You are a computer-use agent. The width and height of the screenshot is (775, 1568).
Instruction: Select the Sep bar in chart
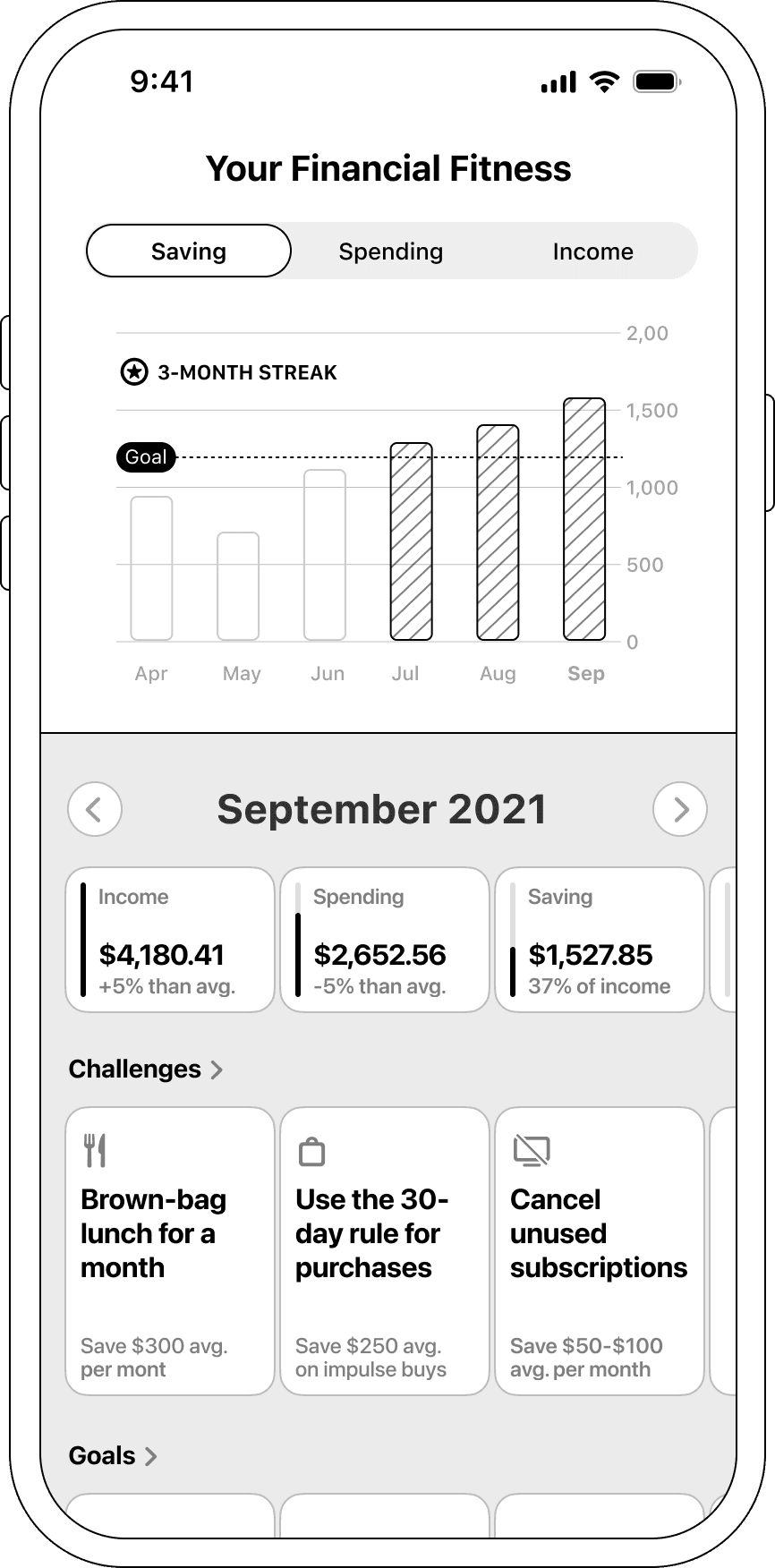(x=584, y=519)
